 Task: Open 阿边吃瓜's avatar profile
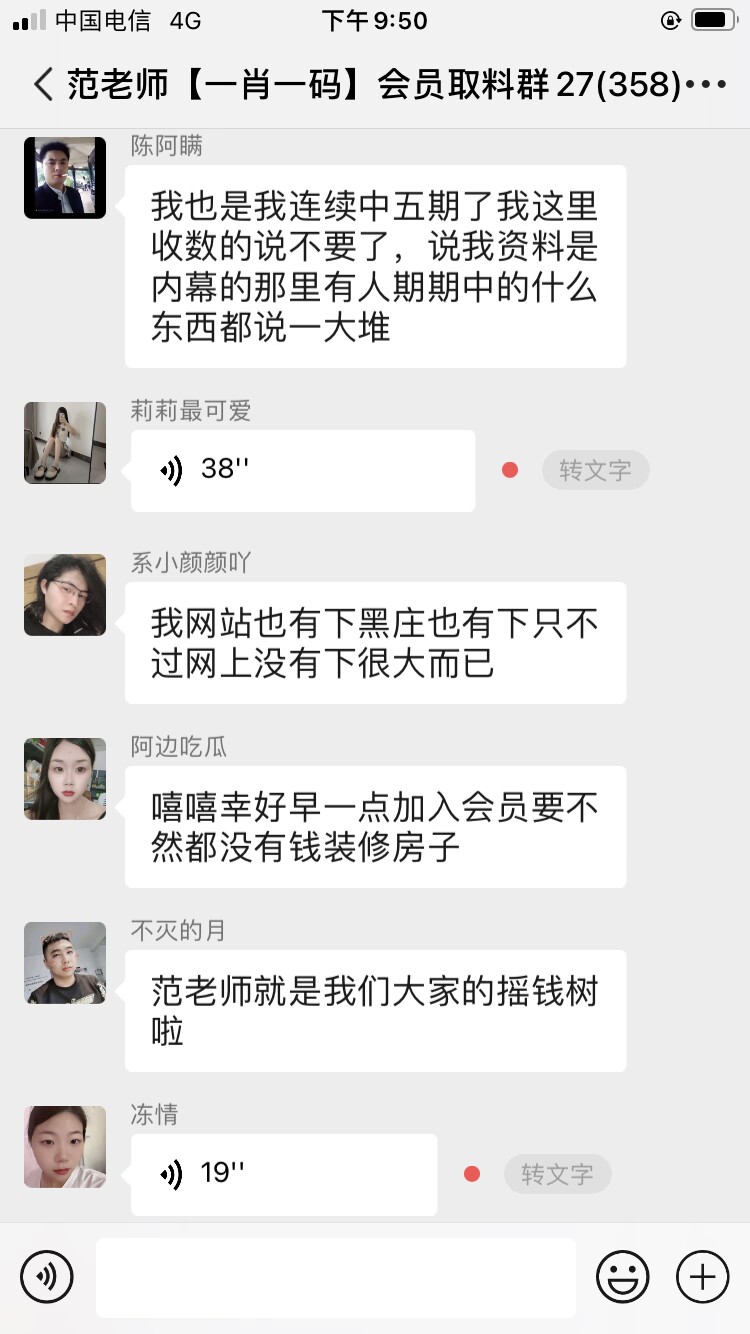[x=65, y=779]
